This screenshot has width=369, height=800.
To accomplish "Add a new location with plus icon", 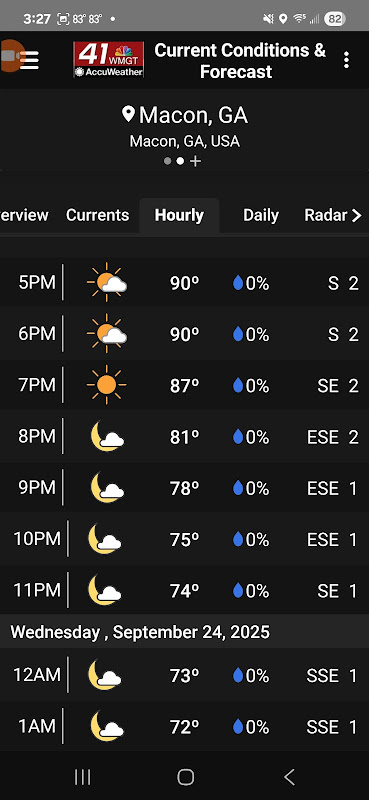I will pyautogui.click(x=195, y=161).
